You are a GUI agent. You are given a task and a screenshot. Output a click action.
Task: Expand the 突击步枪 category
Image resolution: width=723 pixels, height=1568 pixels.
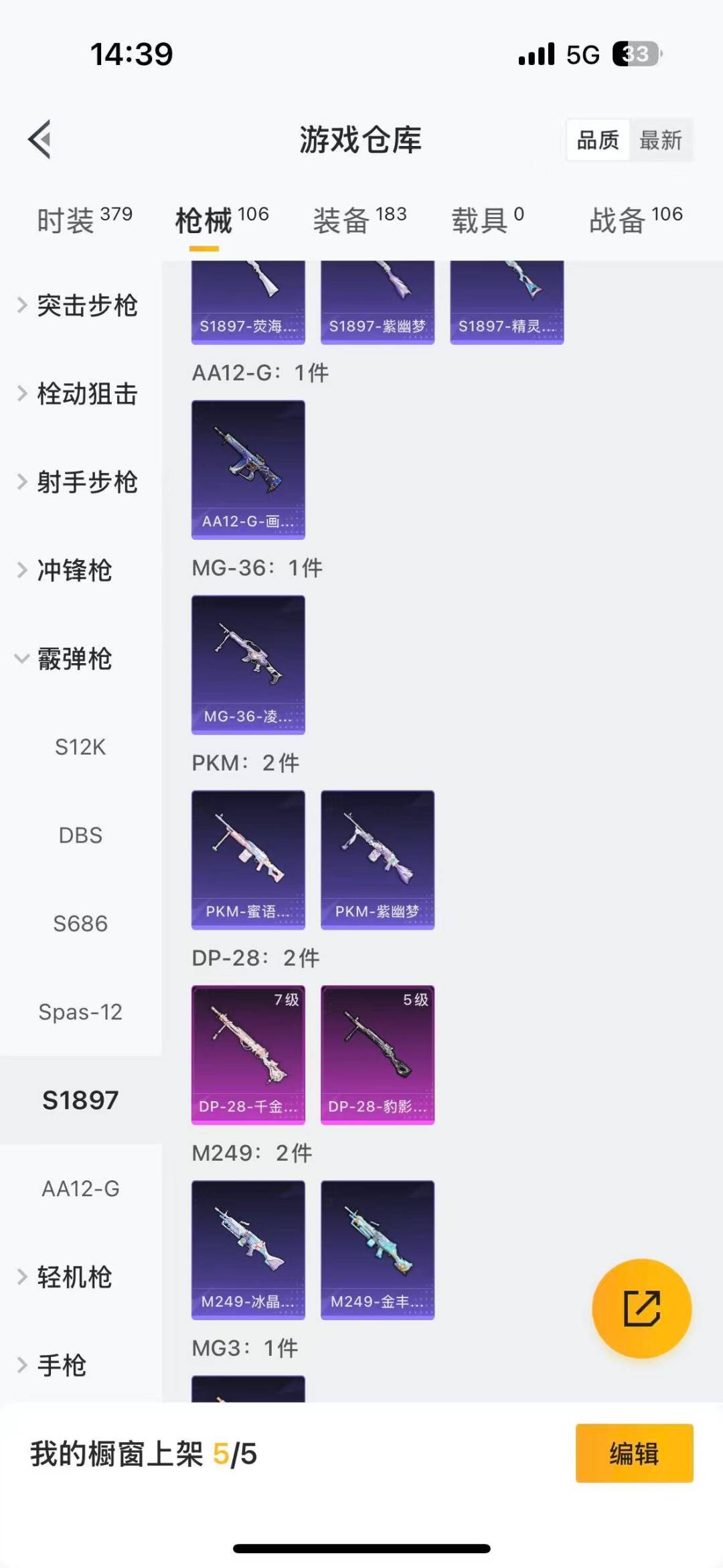pyautogui.click(x=79, y=305)
